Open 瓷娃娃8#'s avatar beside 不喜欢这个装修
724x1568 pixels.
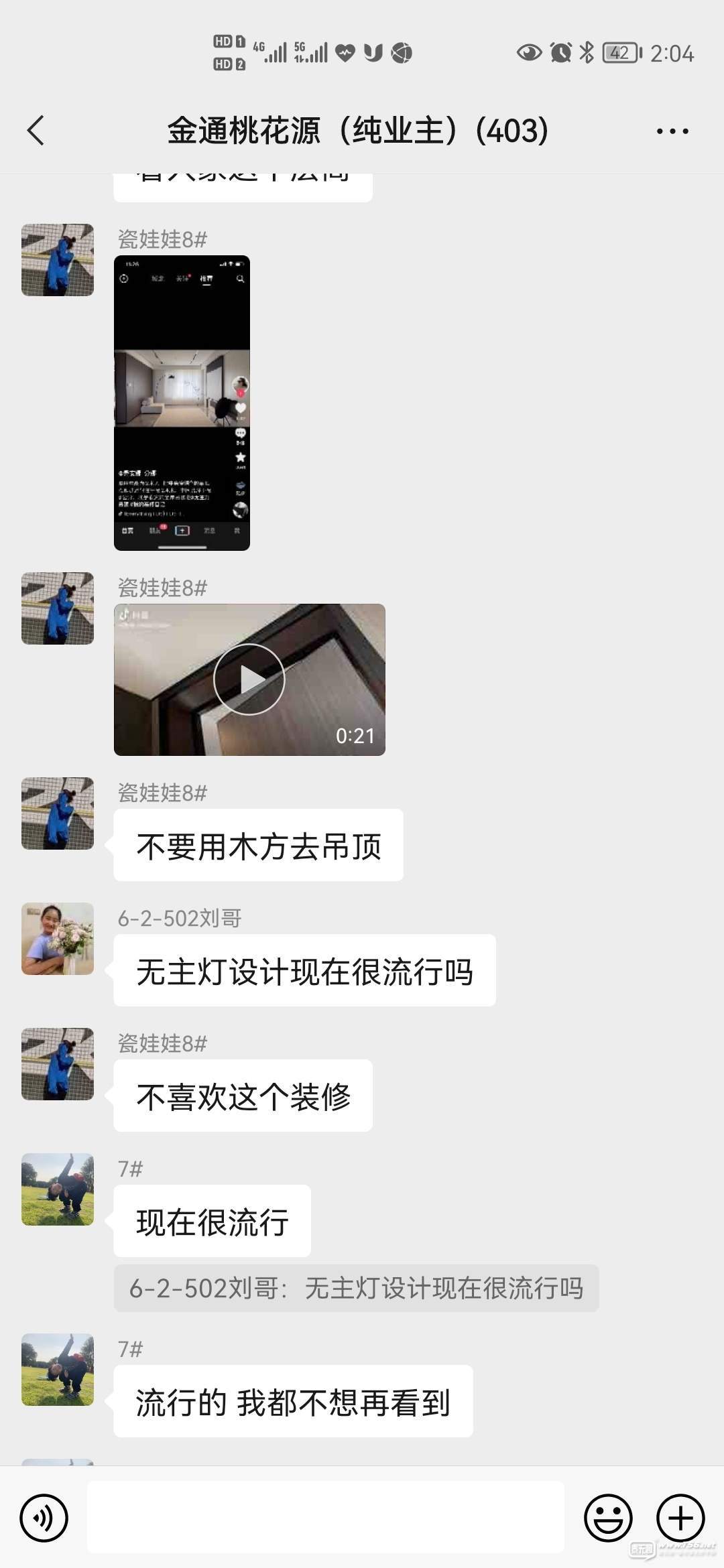(58, 1064)
